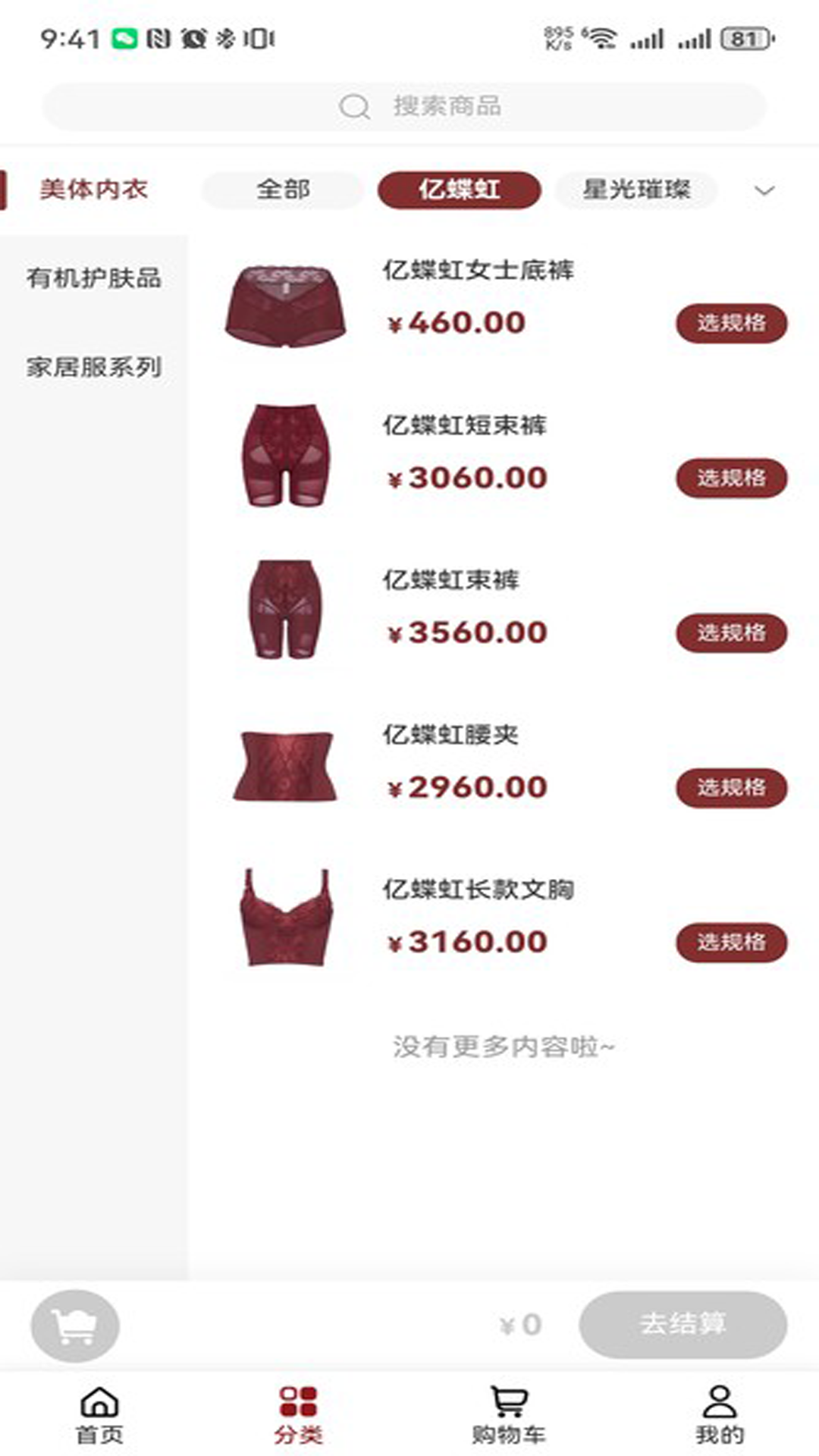Open the 有机护肤品 category

coord(93,278)
